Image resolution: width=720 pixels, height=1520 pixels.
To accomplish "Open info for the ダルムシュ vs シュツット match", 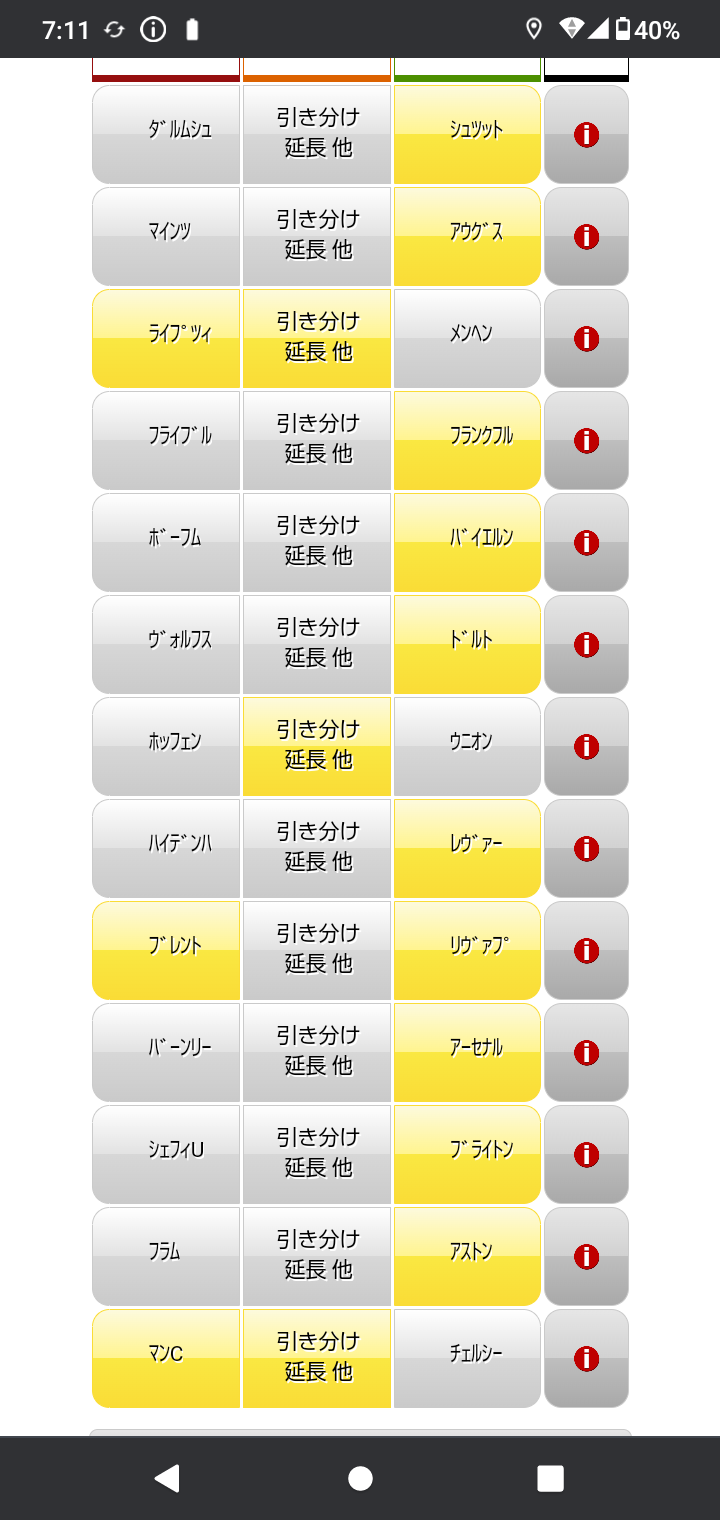I will pos(586,134).
